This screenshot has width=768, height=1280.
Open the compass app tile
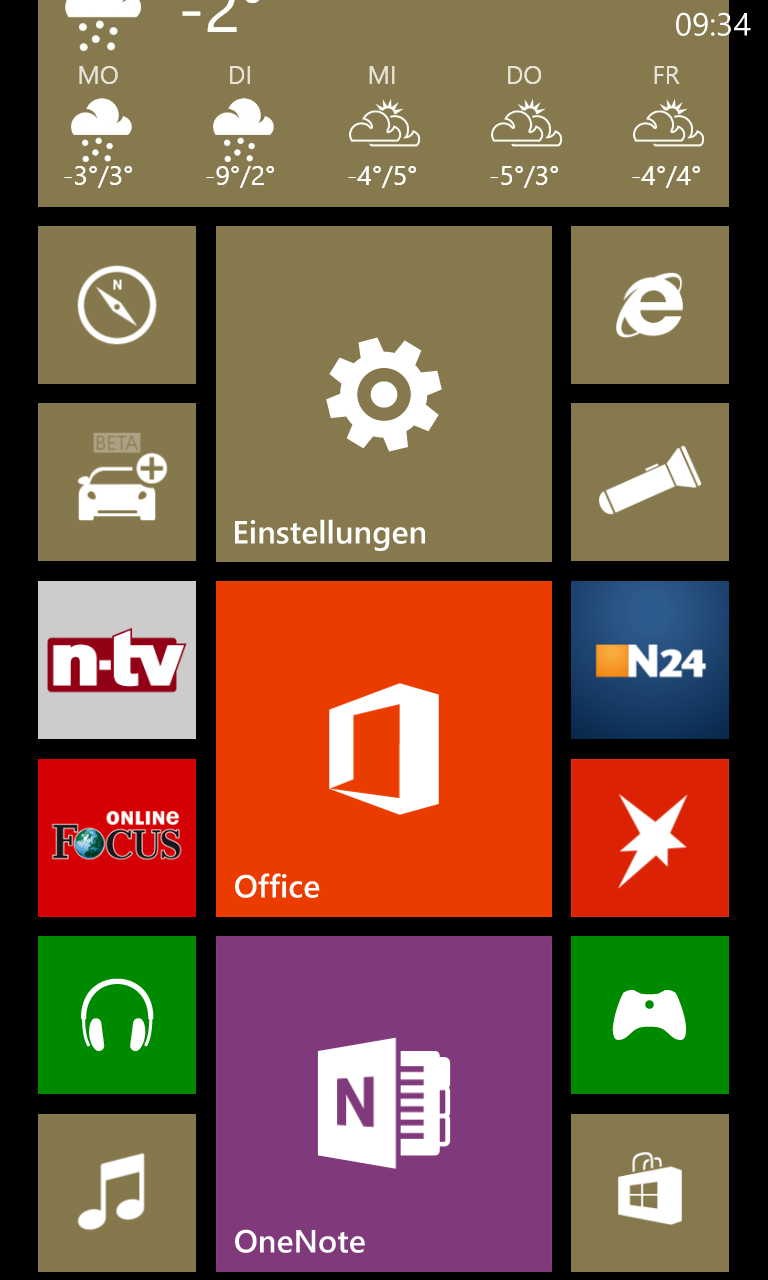click(x=117, y=305)
